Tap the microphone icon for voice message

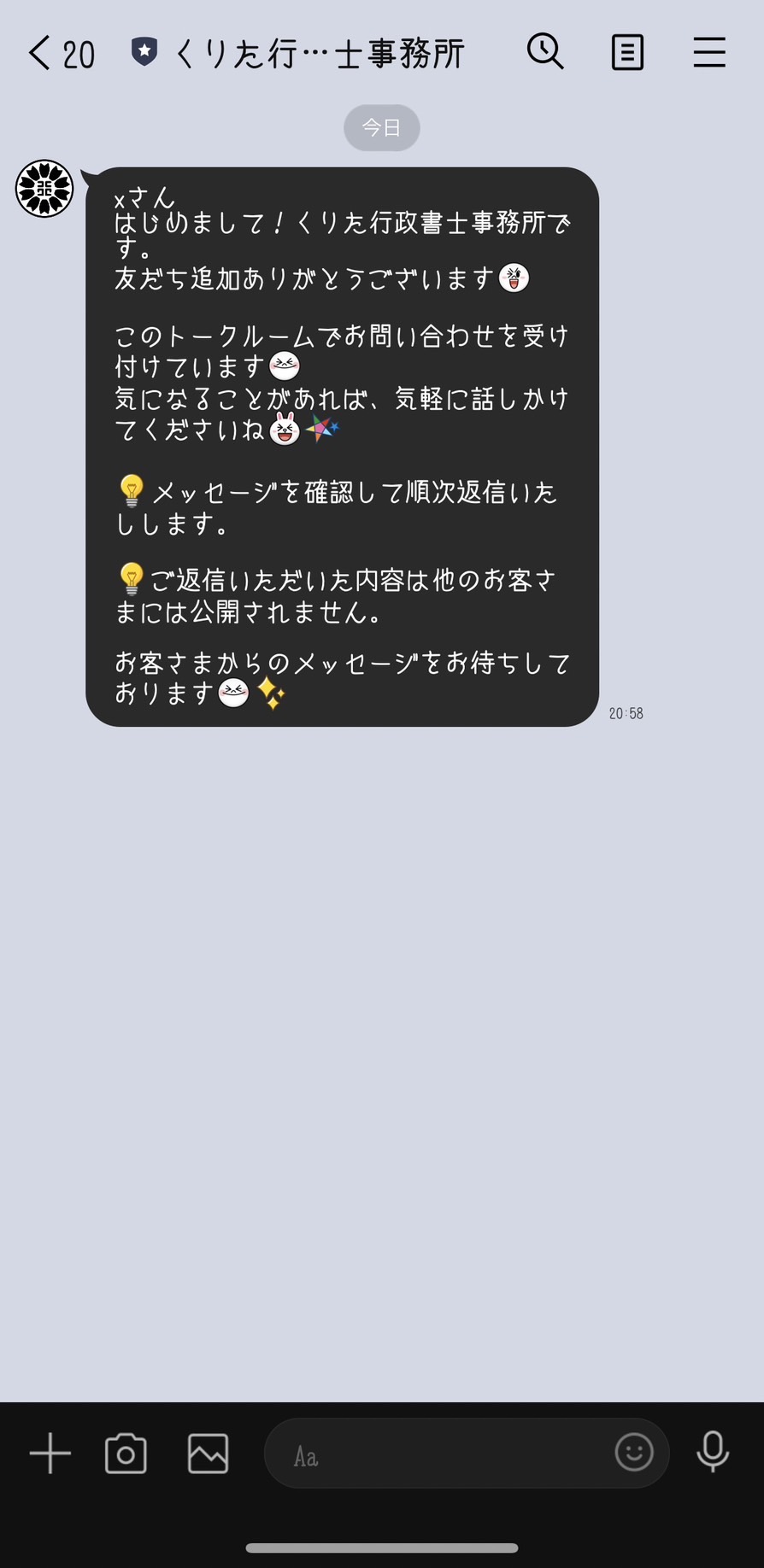click(712, 1453)
